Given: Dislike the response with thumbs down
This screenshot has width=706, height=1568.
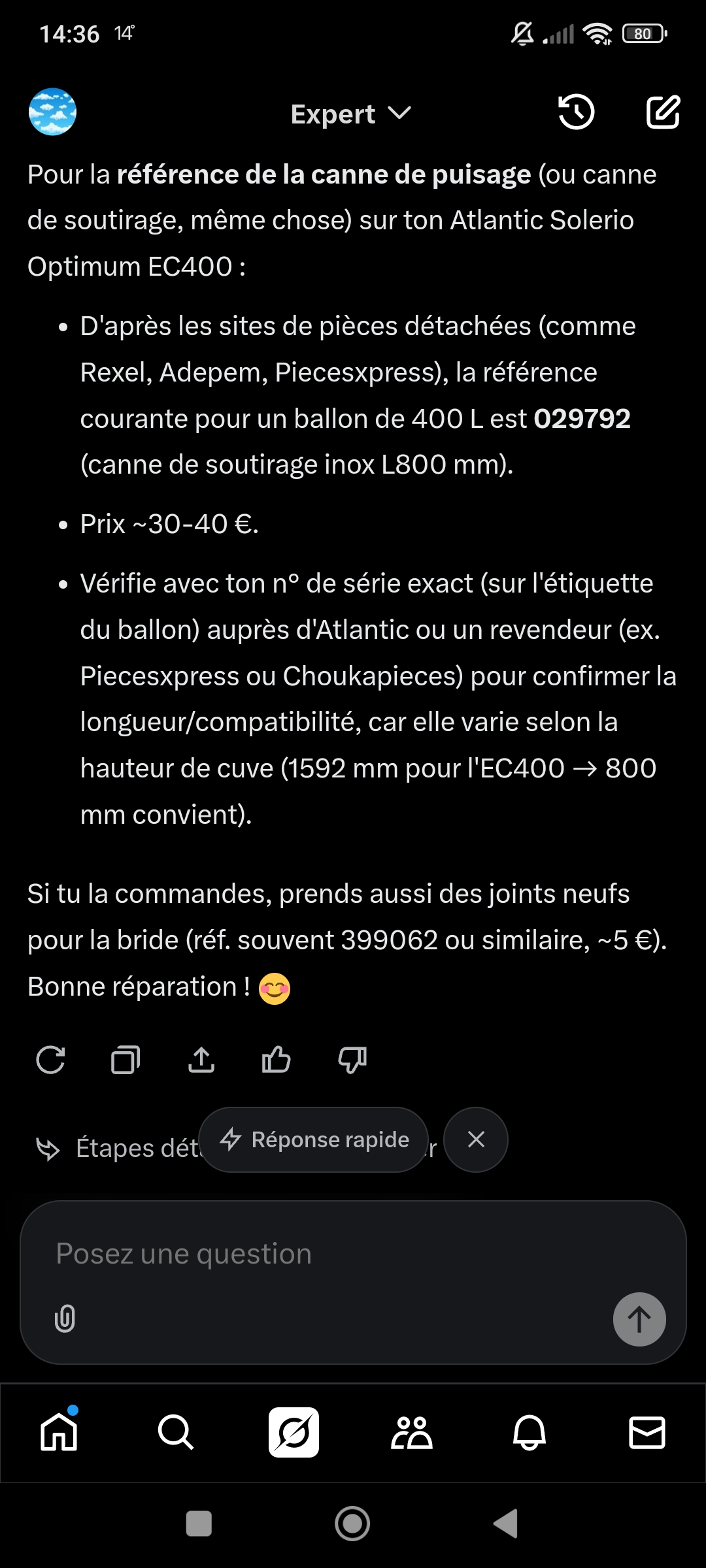Looking at the screenshot, I should coord(352,1060).
